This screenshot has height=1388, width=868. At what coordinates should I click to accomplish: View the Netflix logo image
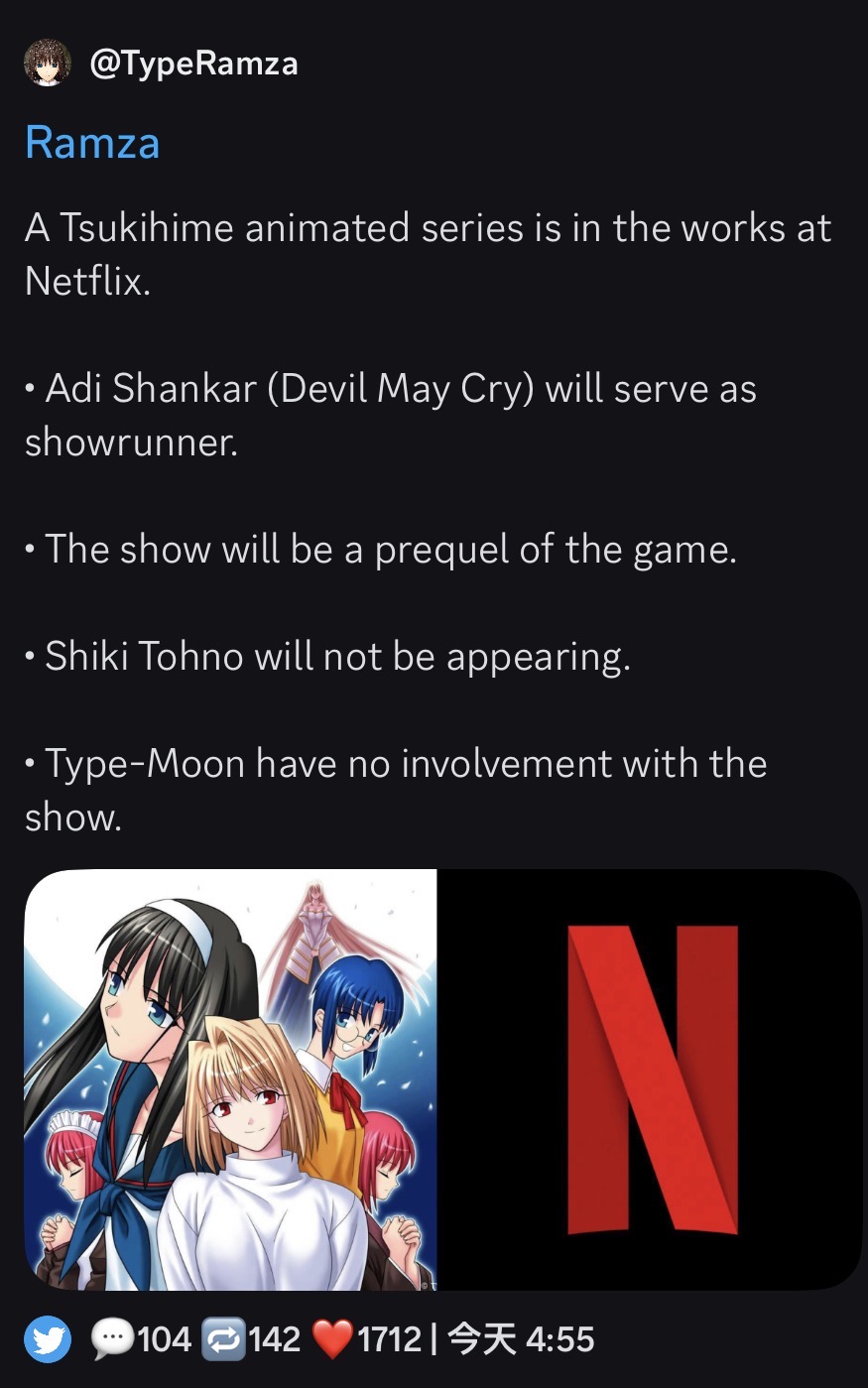pos(650,1079)
